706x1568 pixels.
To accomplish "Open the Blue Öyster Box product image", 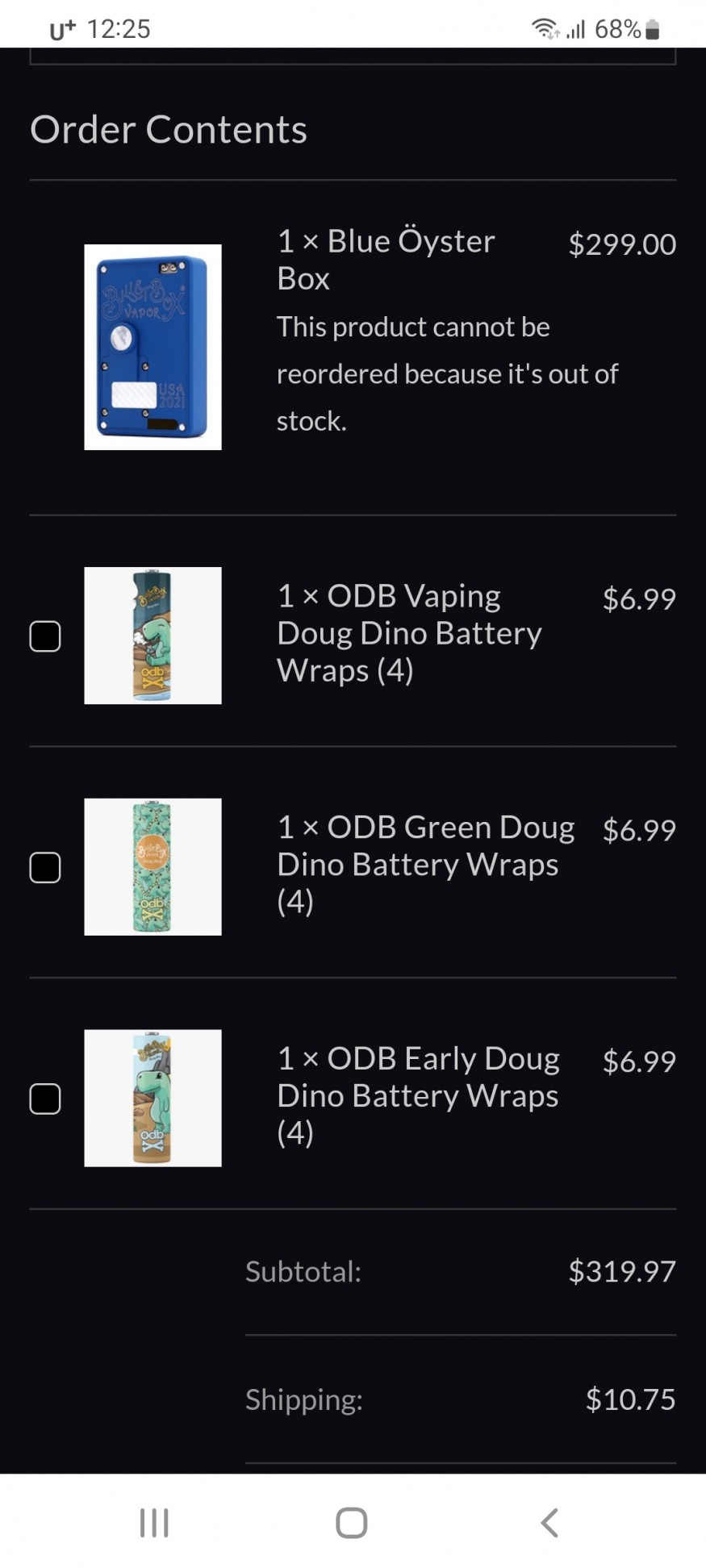I will coord(152,347).
